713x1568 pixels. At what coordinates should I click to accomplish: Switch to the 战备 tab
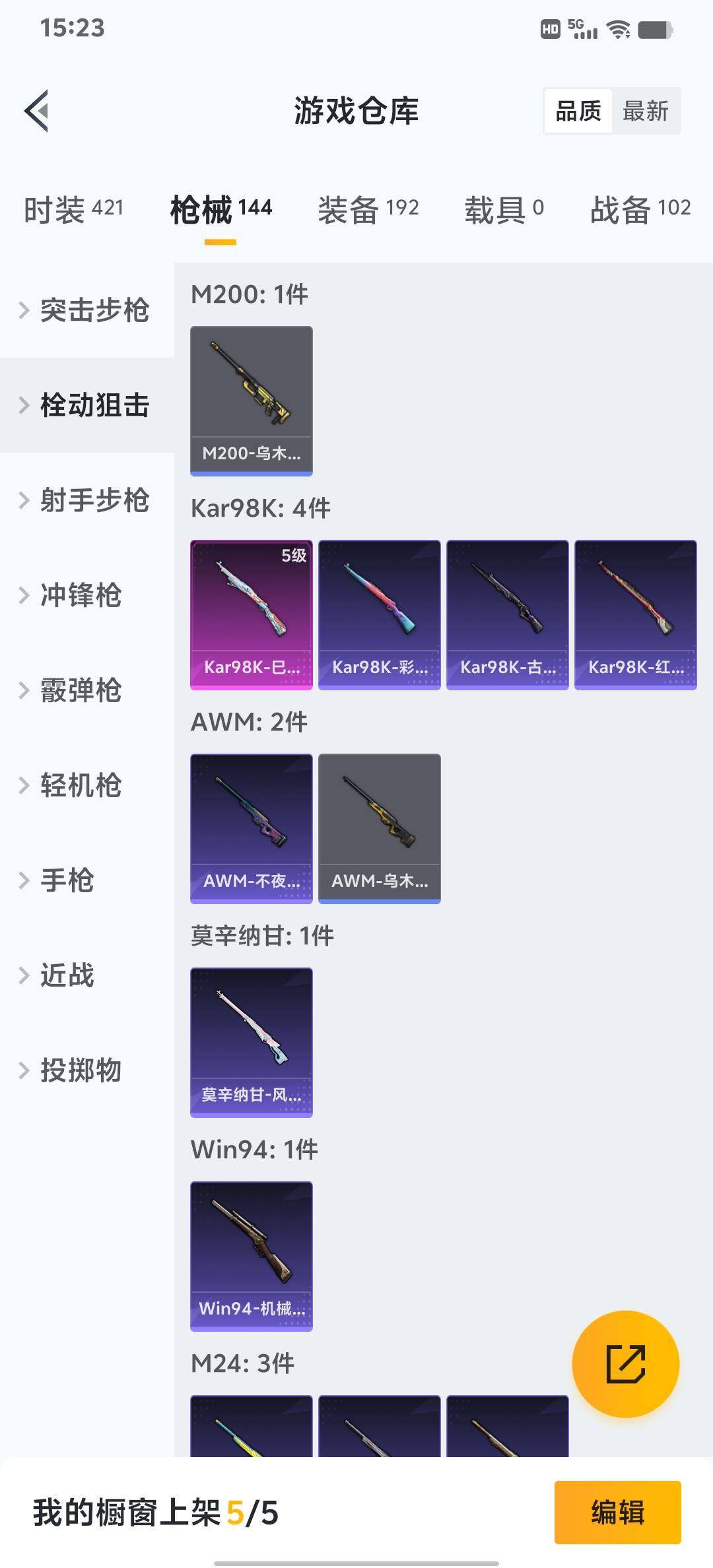[640, 210]
